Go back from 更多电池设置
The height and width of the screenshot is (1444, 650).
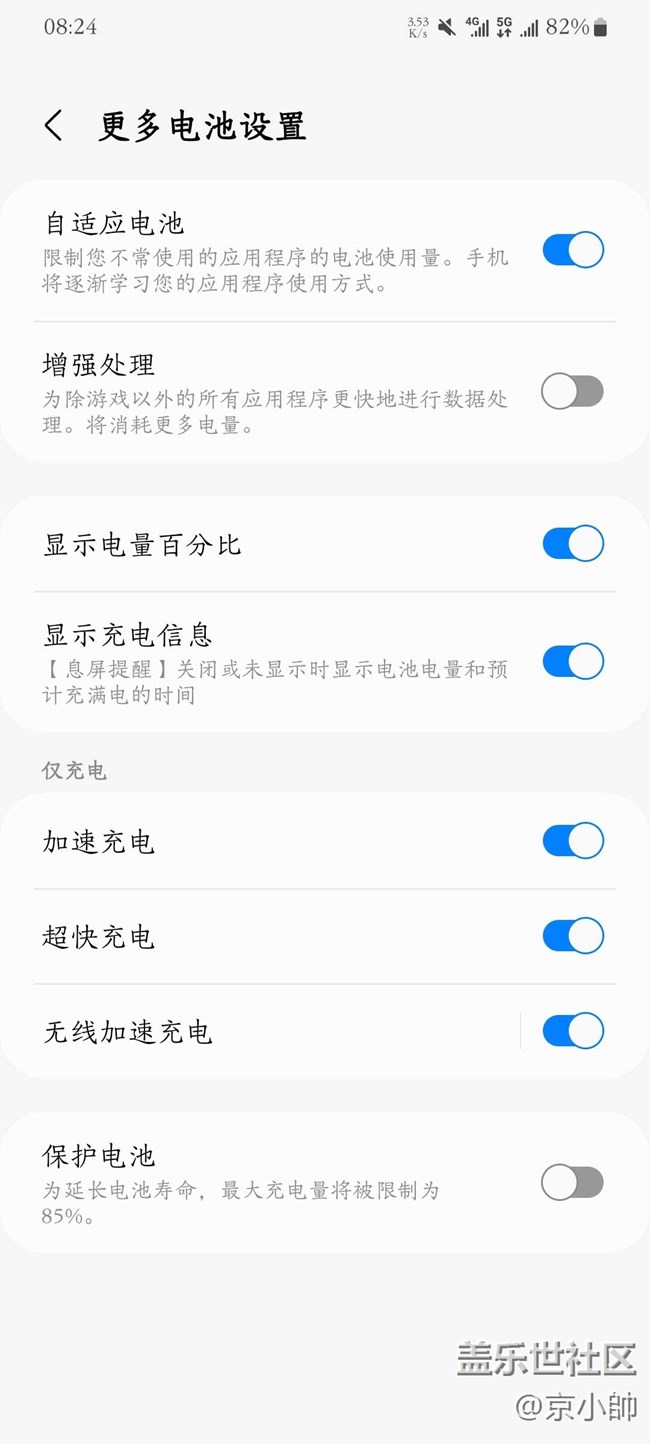tap(54, 127)
